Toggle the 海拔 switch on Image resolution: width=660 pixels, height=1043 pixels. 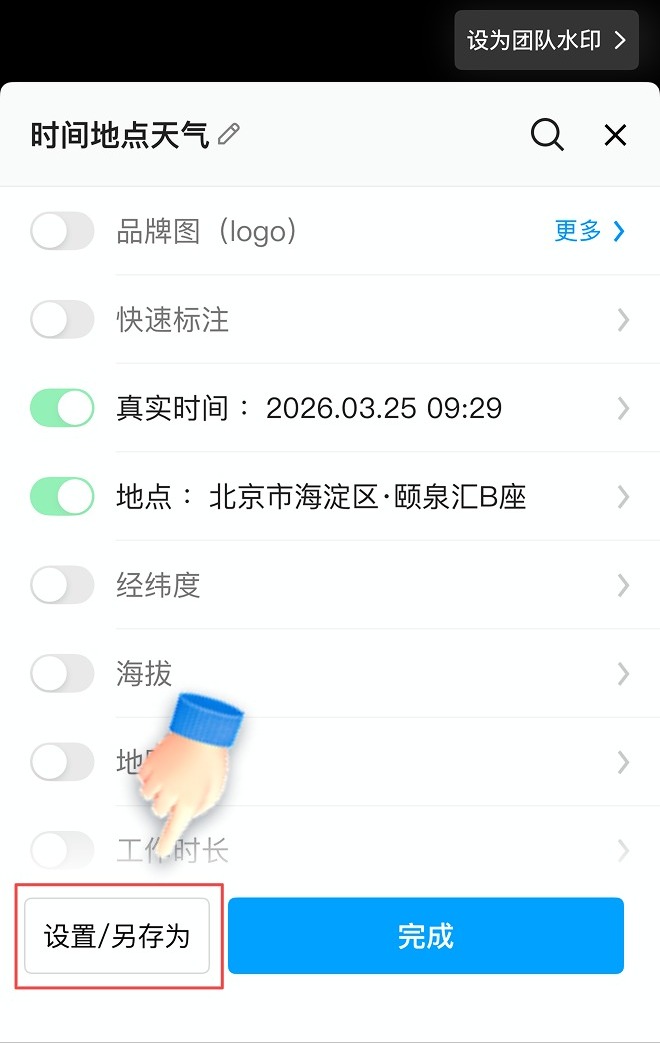tap(62, 673)
